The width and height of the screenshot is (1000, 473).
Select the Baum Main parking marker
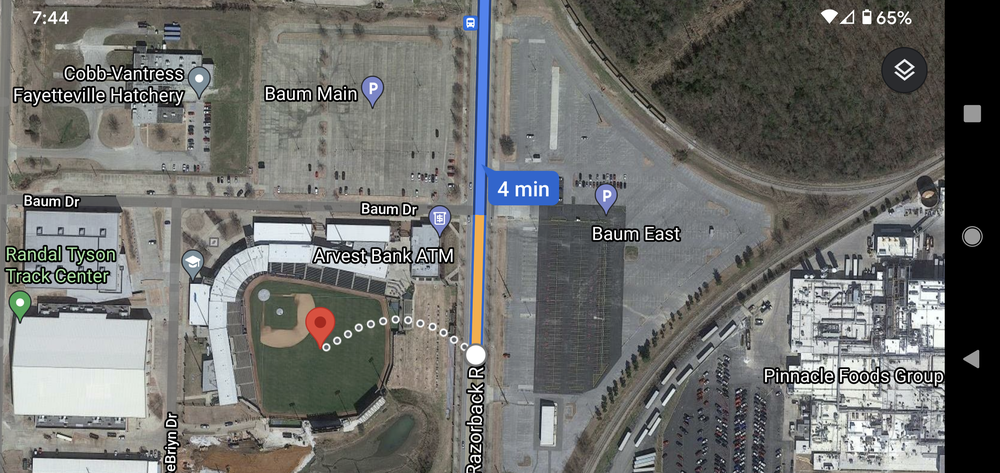click(372, 92)
